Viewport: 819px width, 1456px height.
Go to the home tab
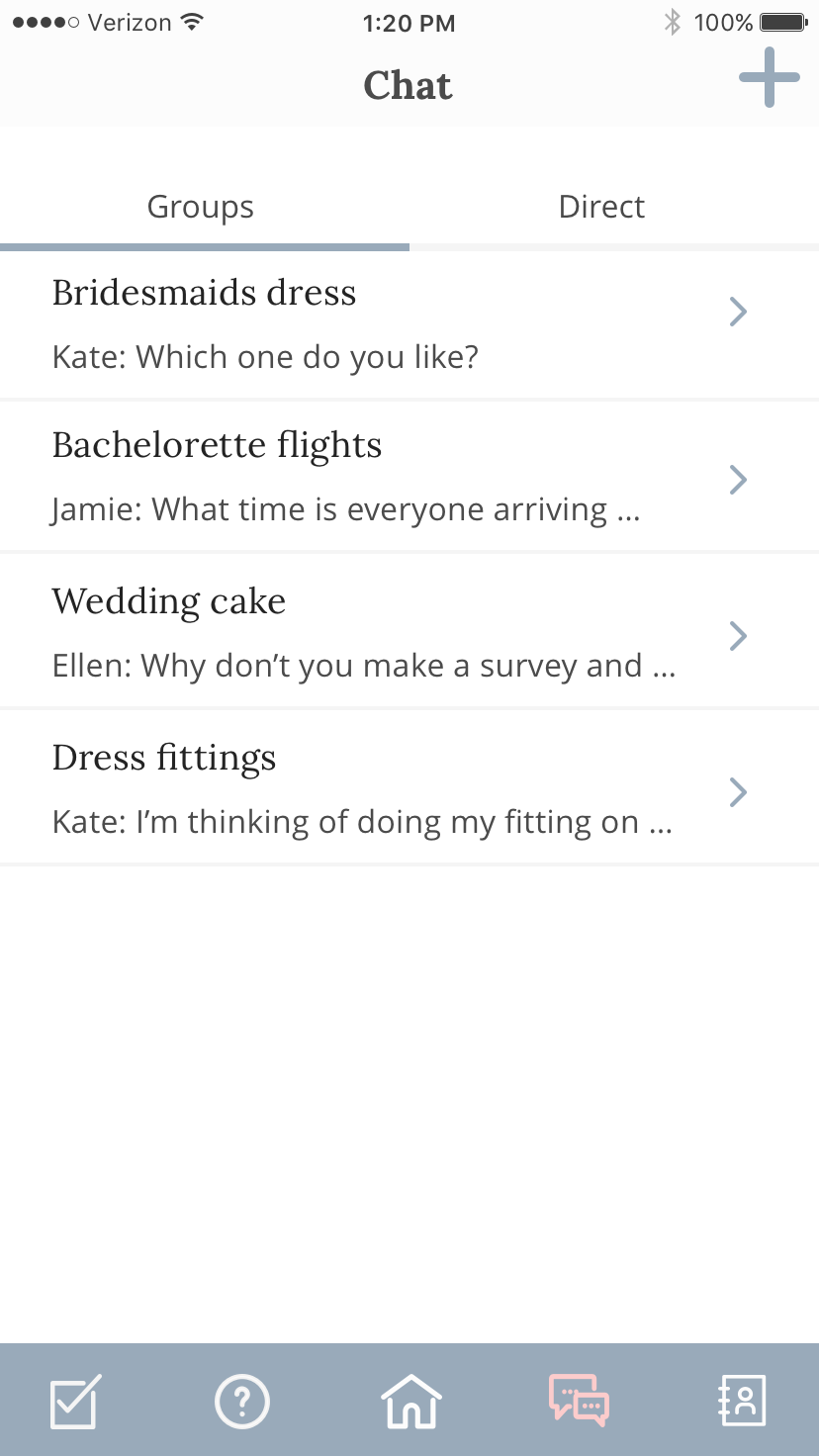pyautogui.click(x=410, y=1402)
